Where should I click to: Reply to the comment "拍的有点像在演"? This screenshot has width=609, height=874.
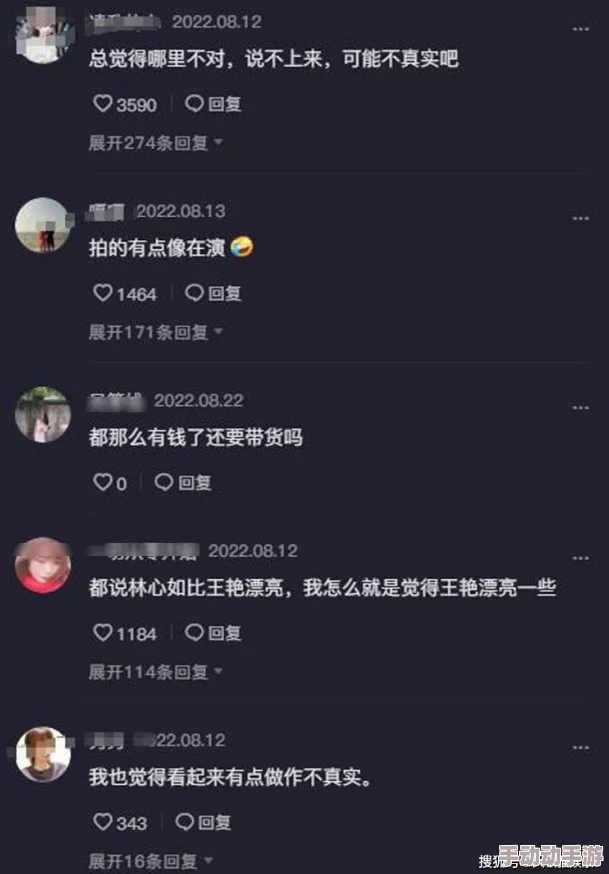(x=213, y=293)
